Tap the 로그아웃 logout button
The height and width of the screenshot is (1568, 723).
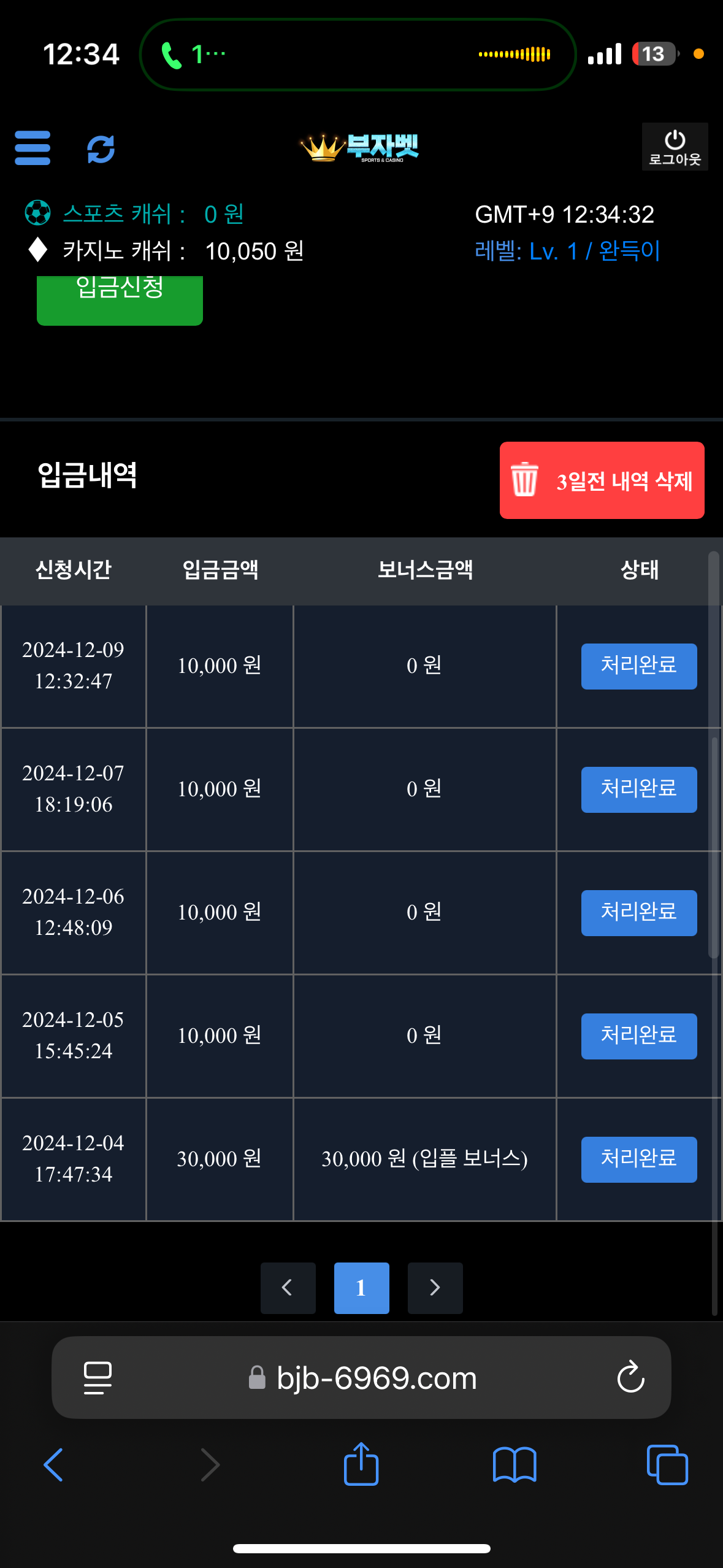(x=675, y=147)
